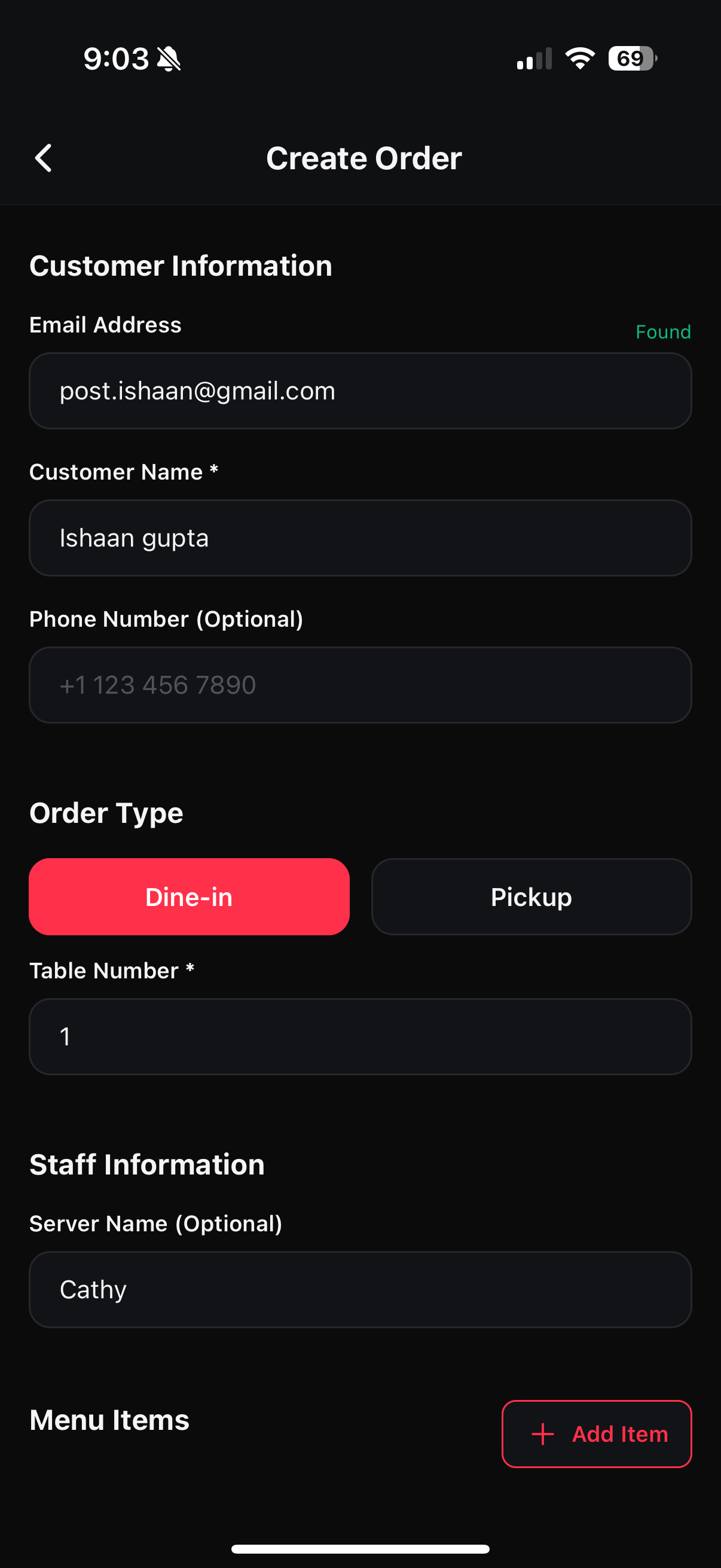Change the Table Number field
721x1568 pixels.
pyautogui.click(x=360, y=1036)
